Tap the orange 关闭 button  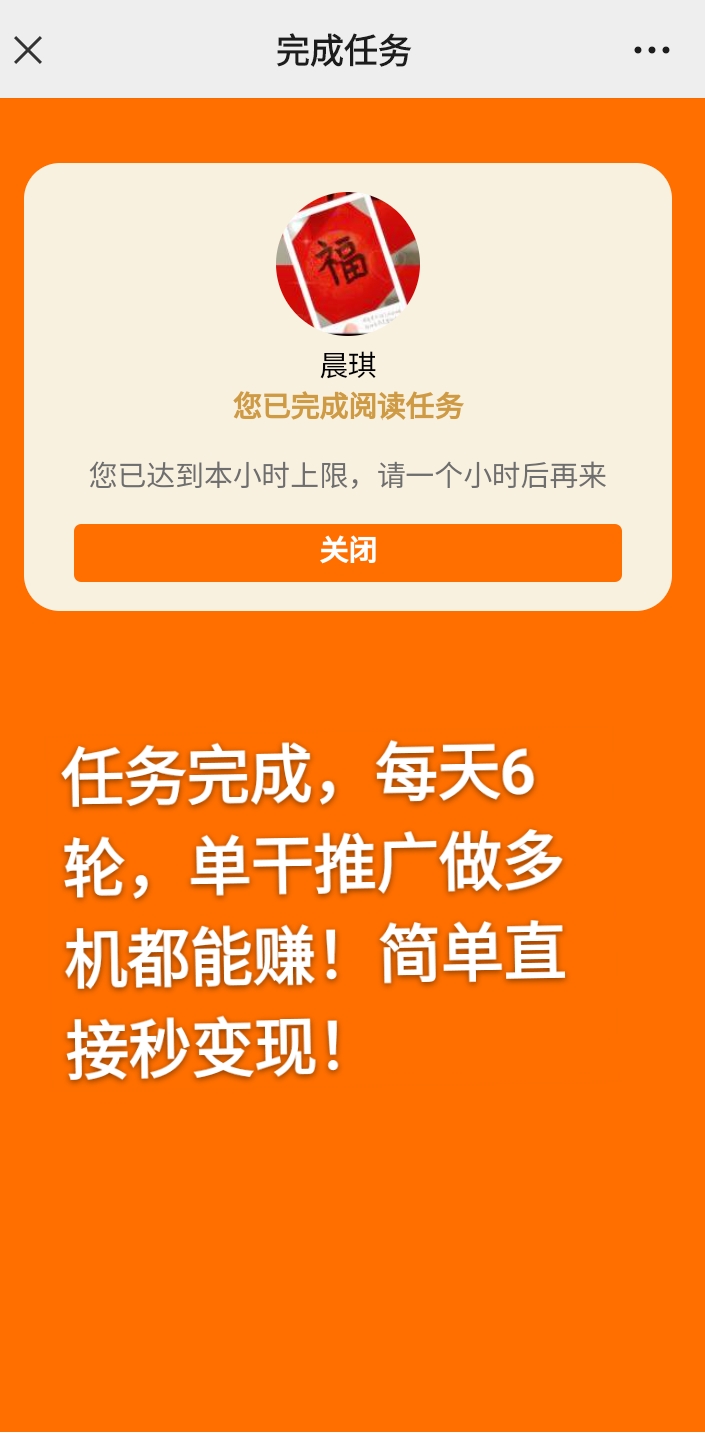tap(348, 552)
